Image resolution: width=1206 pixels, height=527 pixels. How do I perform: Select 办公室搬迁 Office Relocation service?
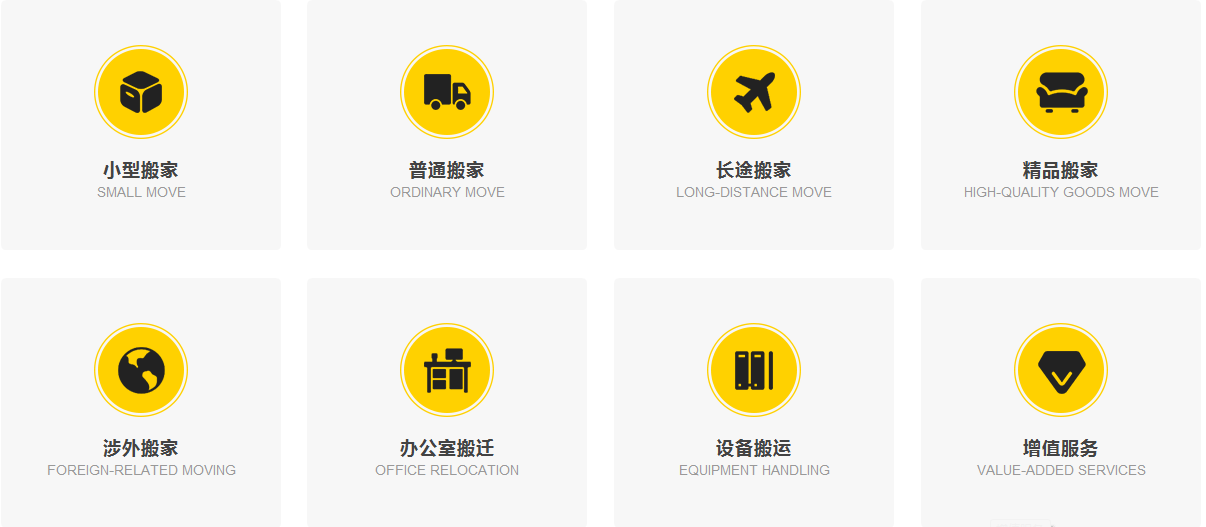click(x=447, y=402)
